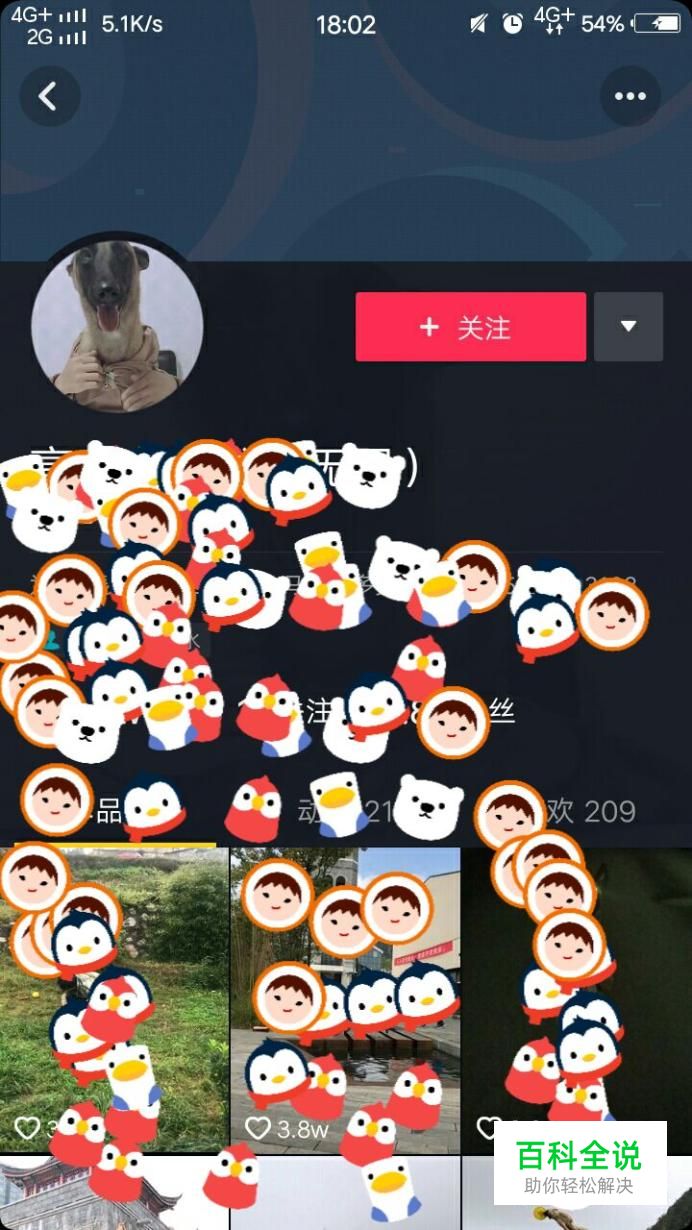
Task: Expand the dropdown arrow beside 关注
Action: pyautogui.click(x=628, y=327)
